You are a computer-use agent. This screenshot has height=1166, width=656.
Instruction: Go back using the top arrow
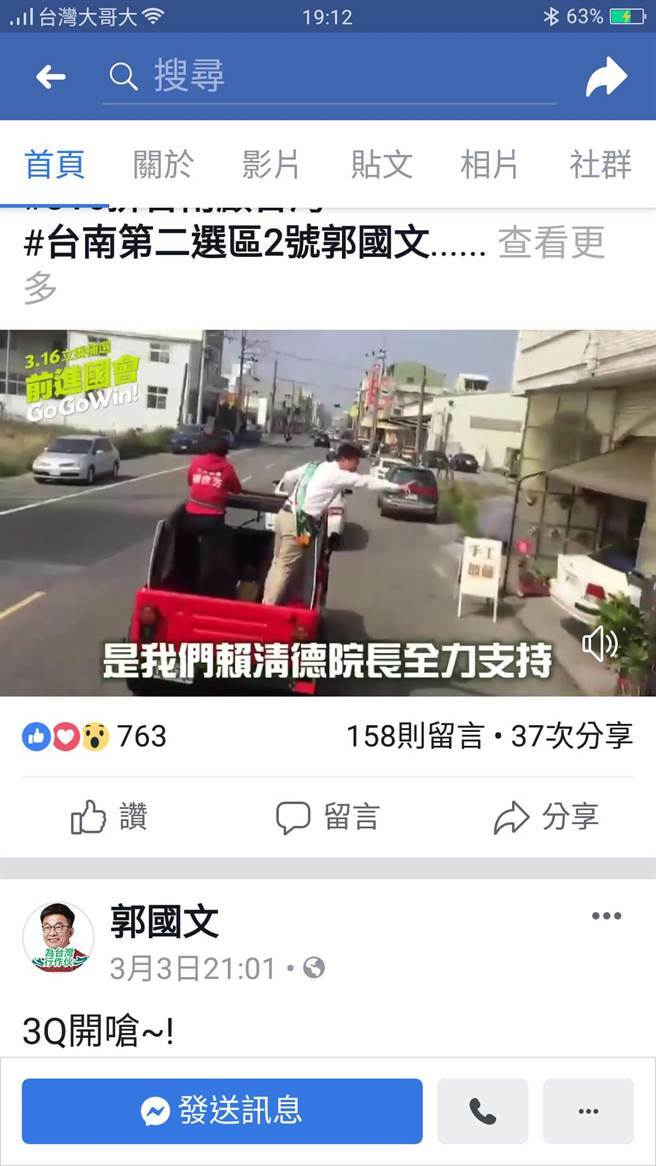pyautogui.click(x=51, y=77)
